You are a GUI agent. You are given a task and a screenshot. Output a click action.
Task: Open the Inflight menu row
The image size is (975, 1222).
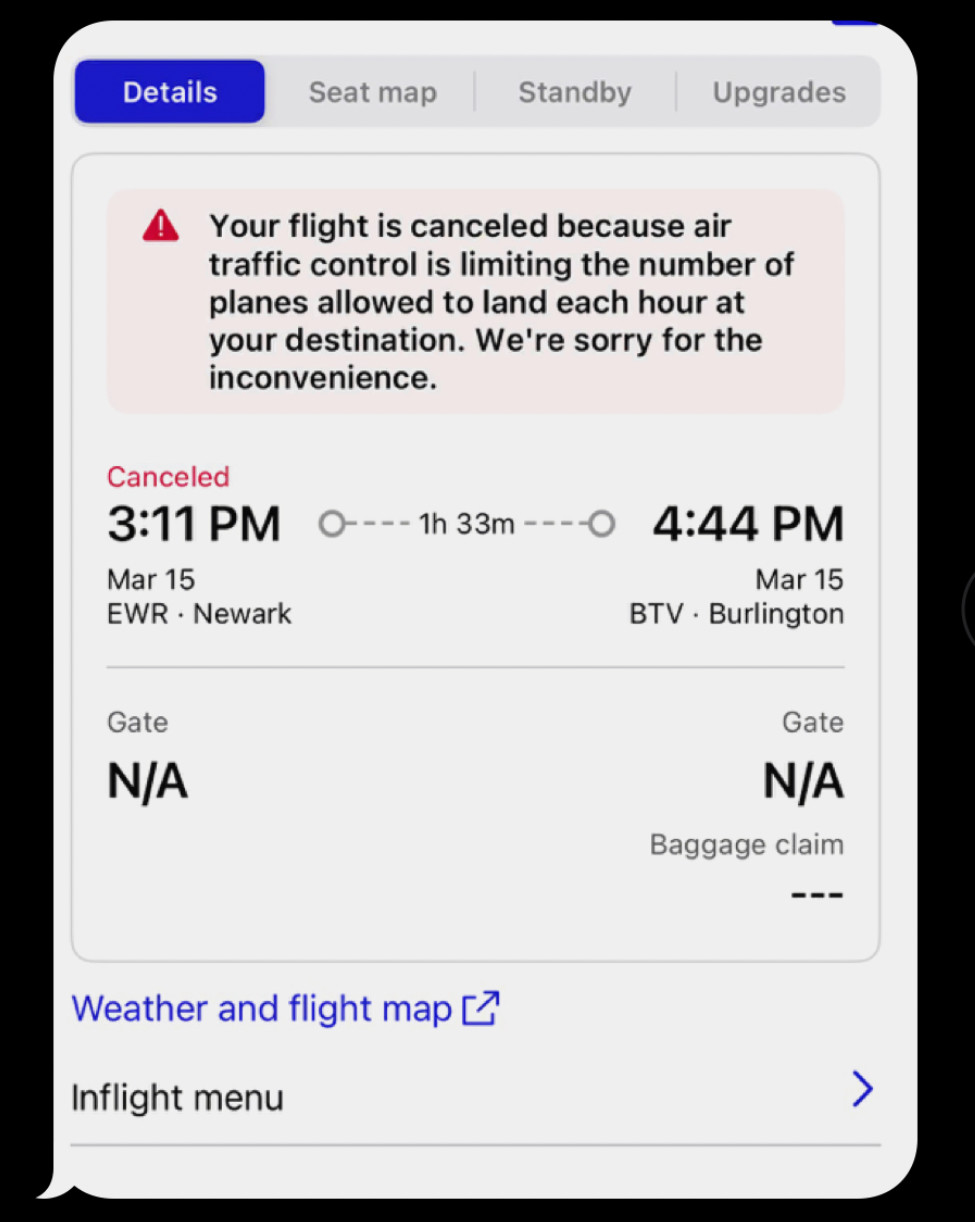tap(474, 1097)
